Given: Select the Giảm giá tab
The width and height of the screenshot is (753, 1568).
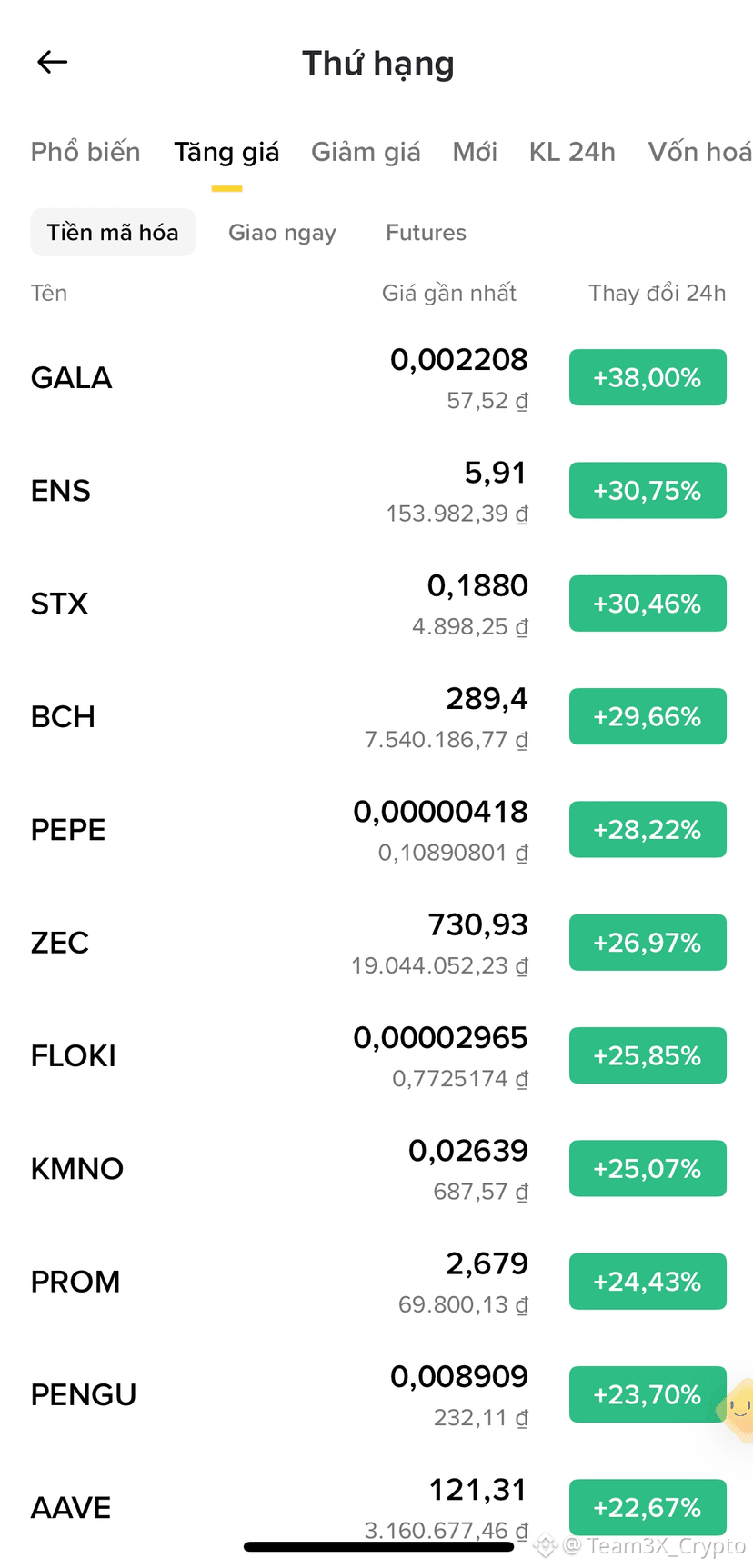Looking at the screenshot, I should pos(366,152).
